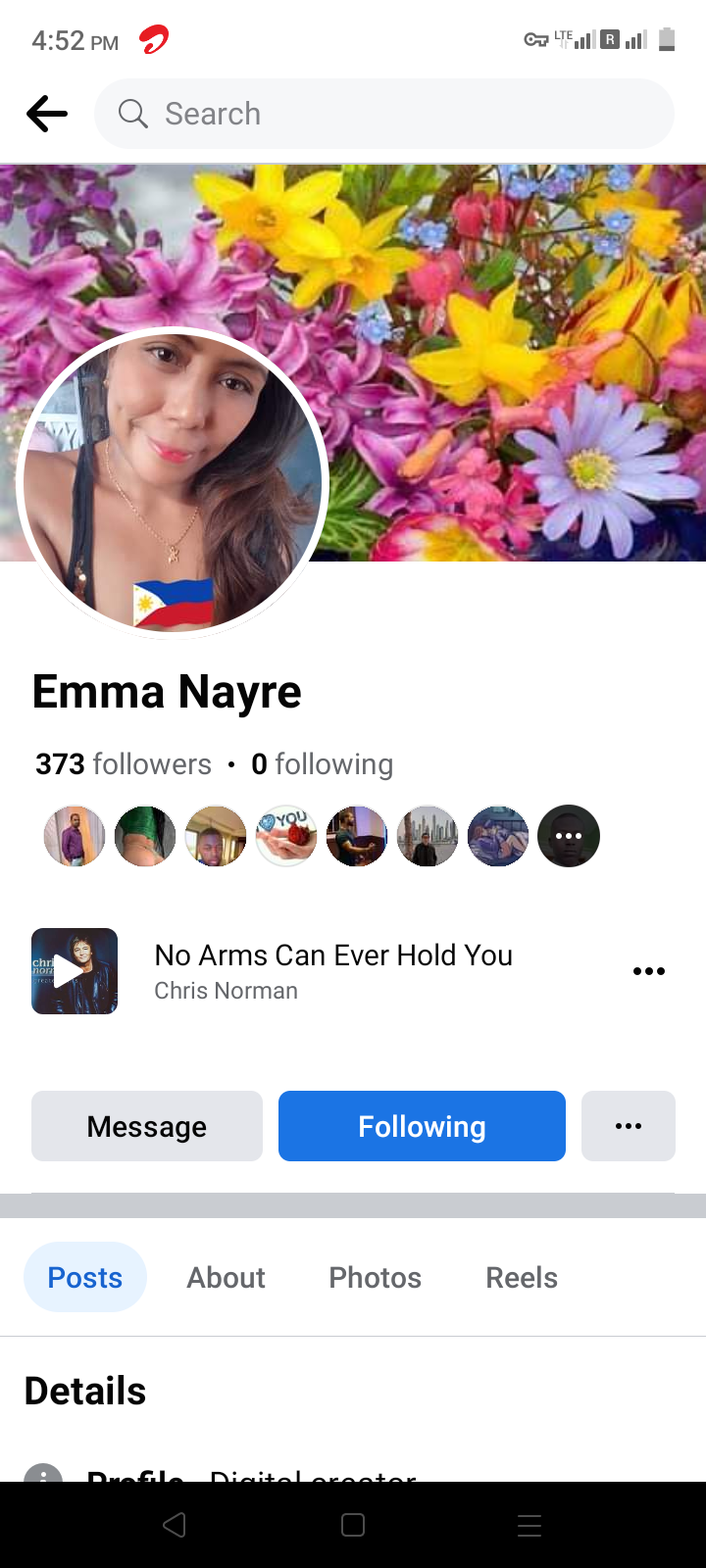
Task: Go back using the top arrow
Action: [x=47, y=114]
